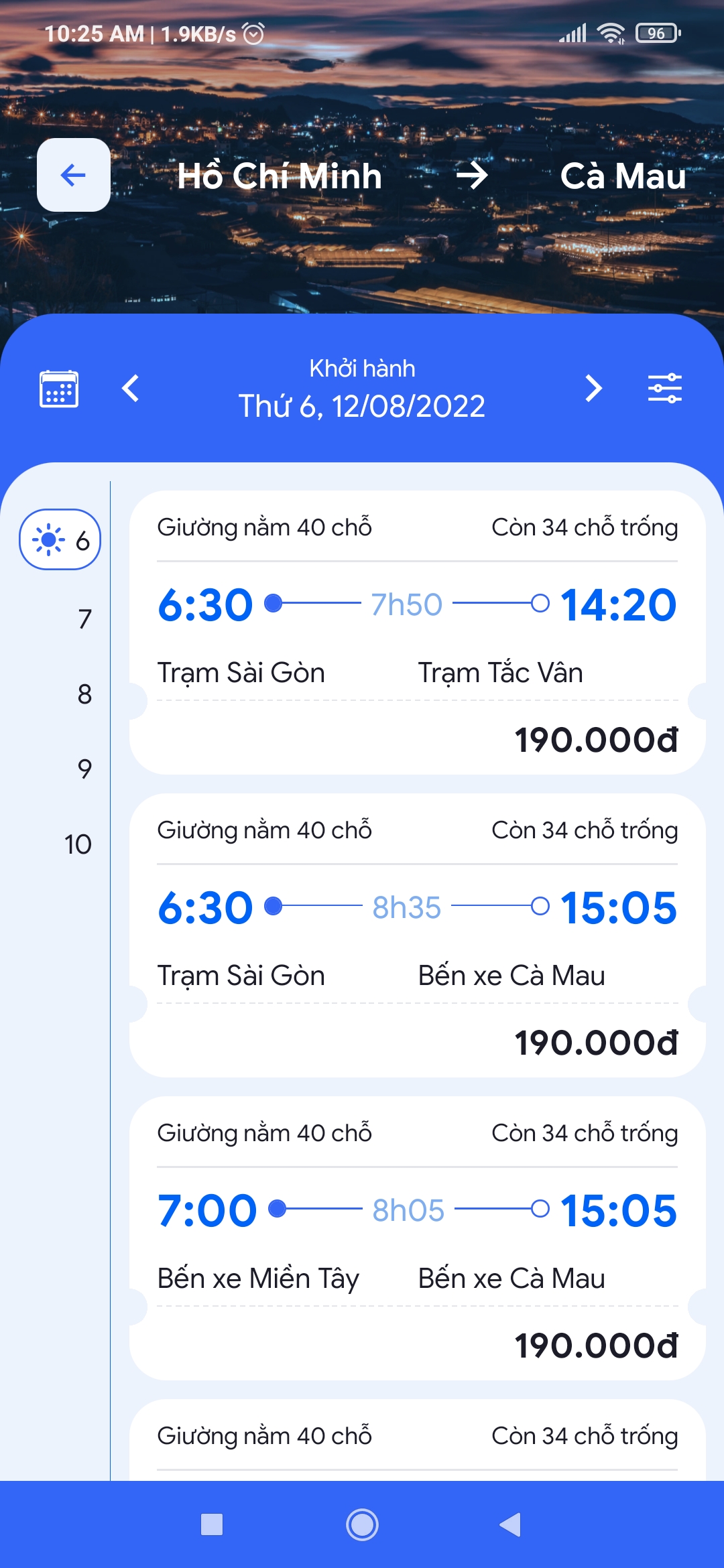Choose the 6:30 trip arriving Bến xe Cà Mau
This screenshot has height=1568, width=724.
[417, 935]
